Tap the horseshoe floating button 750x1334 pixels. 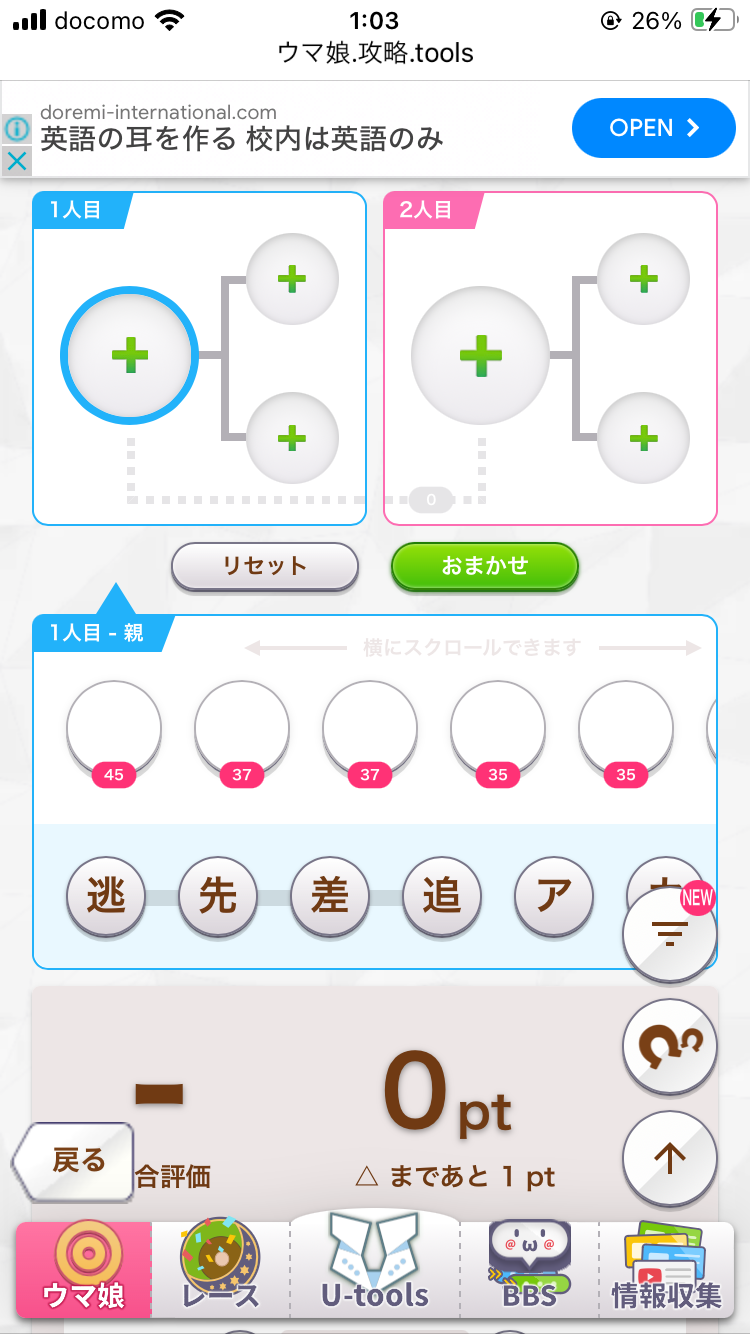(670, 1046)
